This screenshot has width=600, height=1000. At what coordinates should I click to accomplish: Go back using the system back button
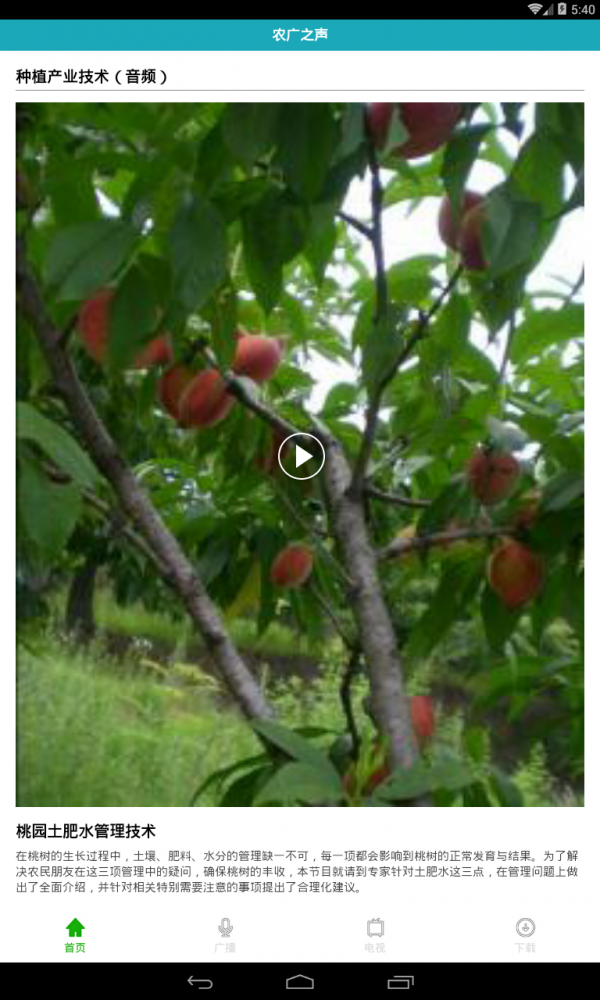pos(200,982)
